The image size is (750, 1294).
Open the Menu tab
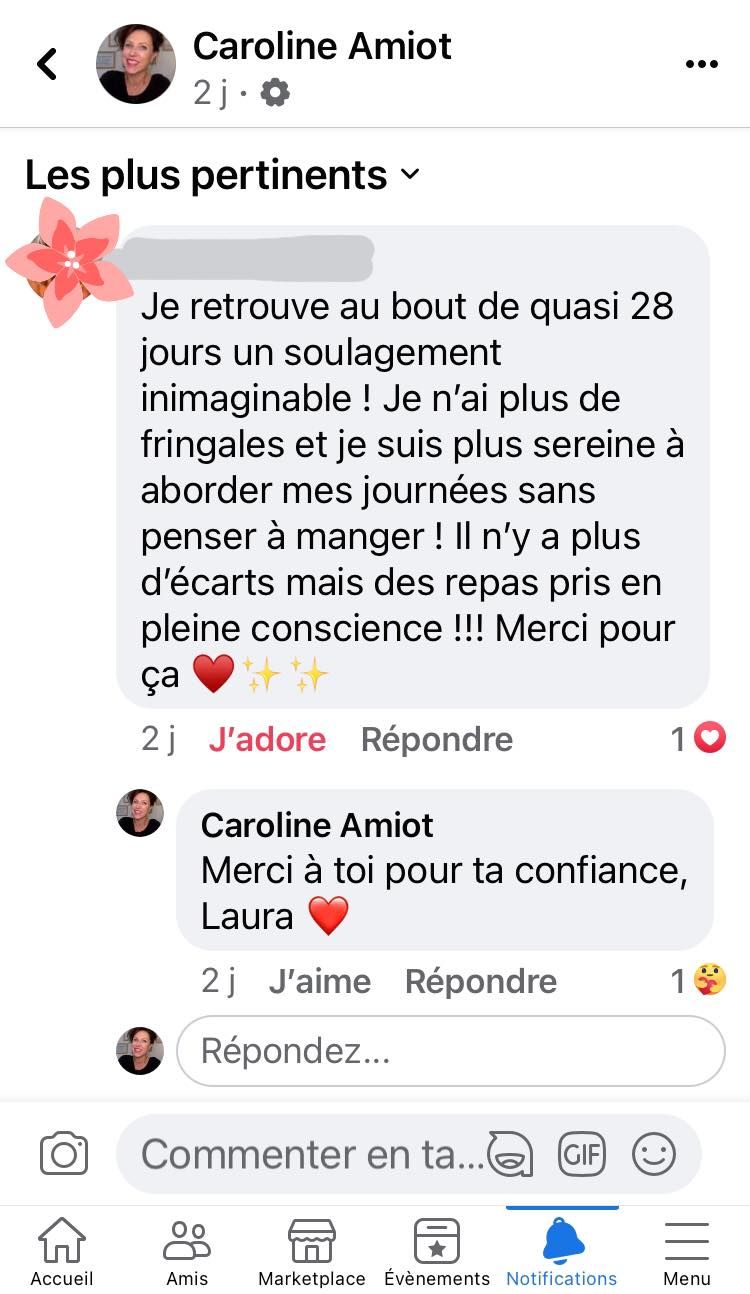coord(686,1251)
